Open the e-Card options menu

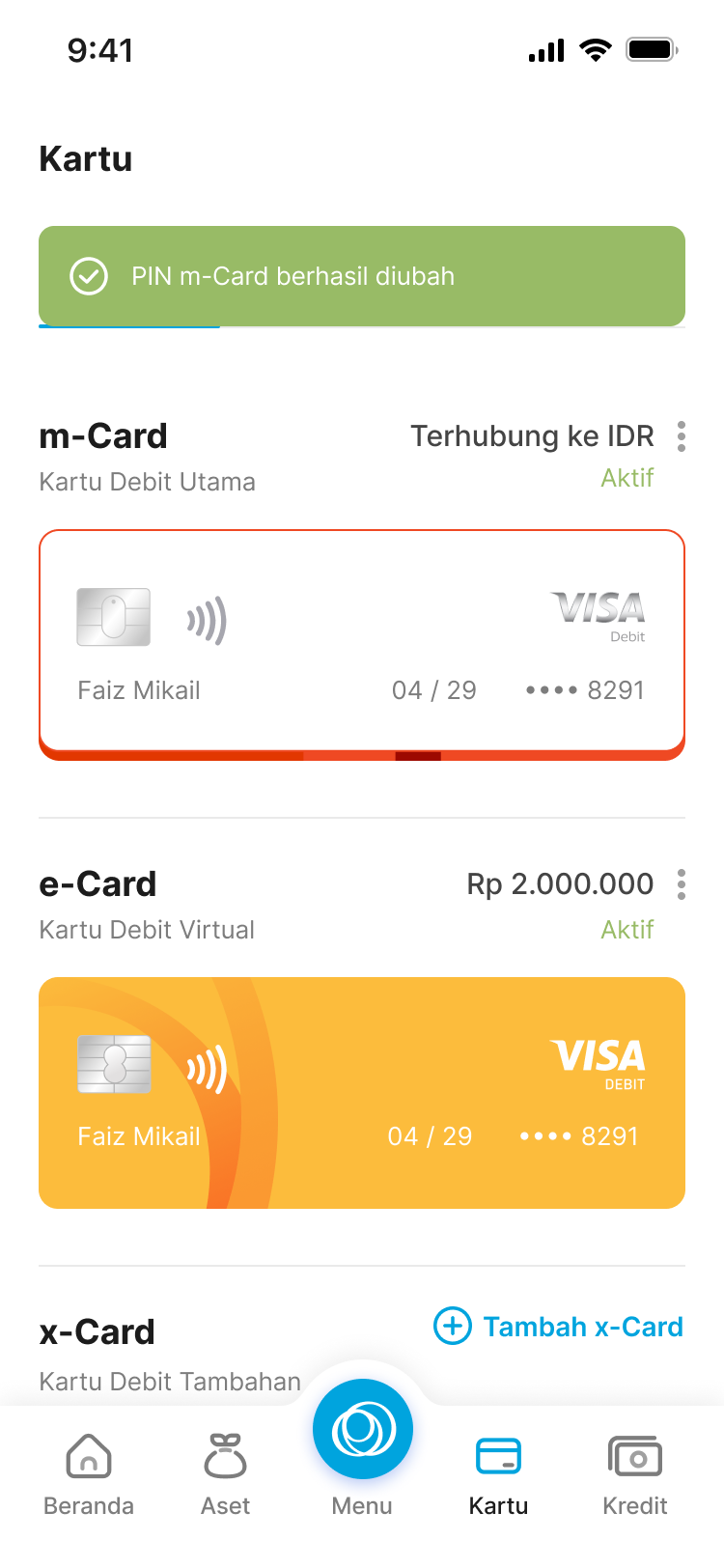pyautogui.click(x=682, y=884)
